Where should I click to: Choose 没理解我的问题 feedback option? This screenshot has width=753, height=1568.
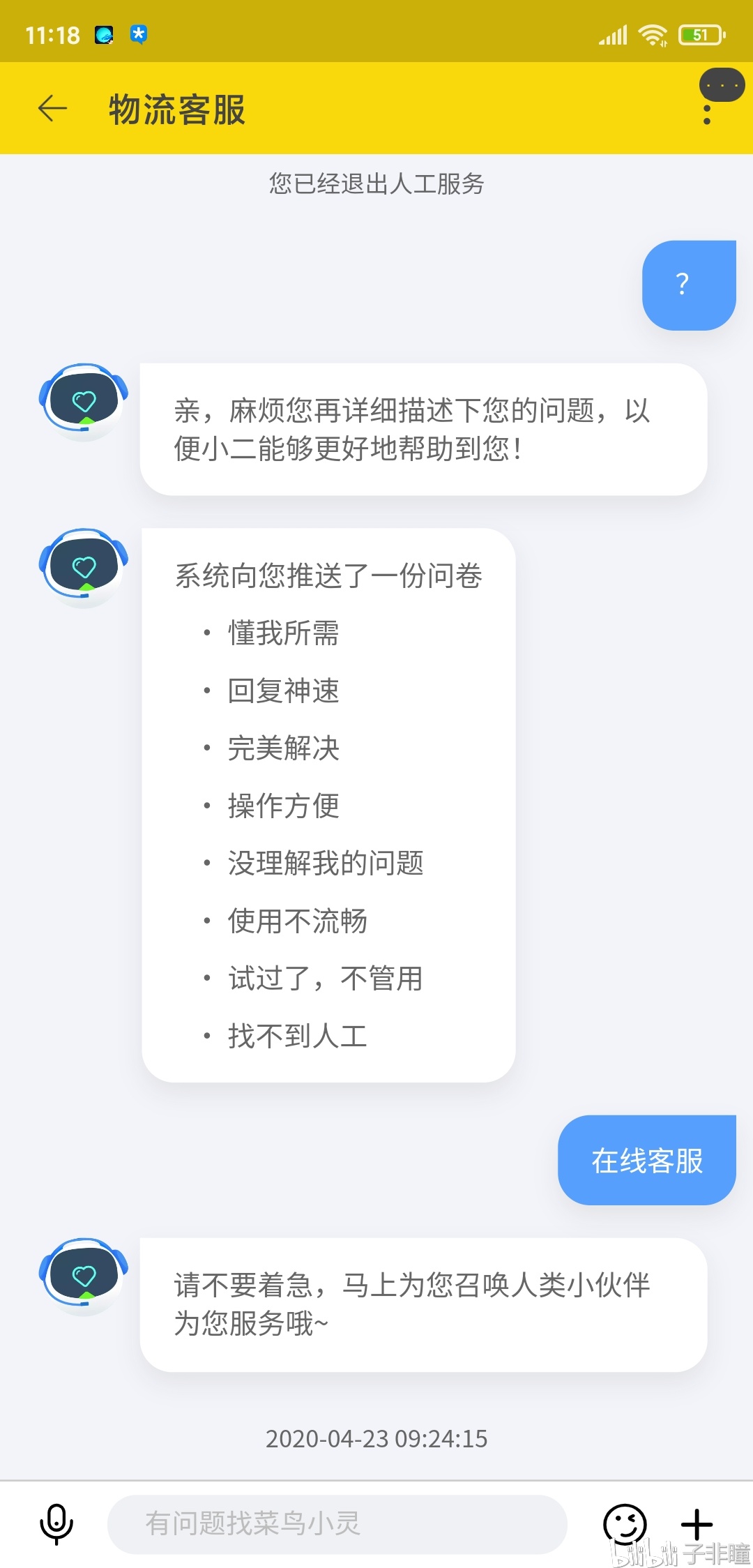(325, 864)
